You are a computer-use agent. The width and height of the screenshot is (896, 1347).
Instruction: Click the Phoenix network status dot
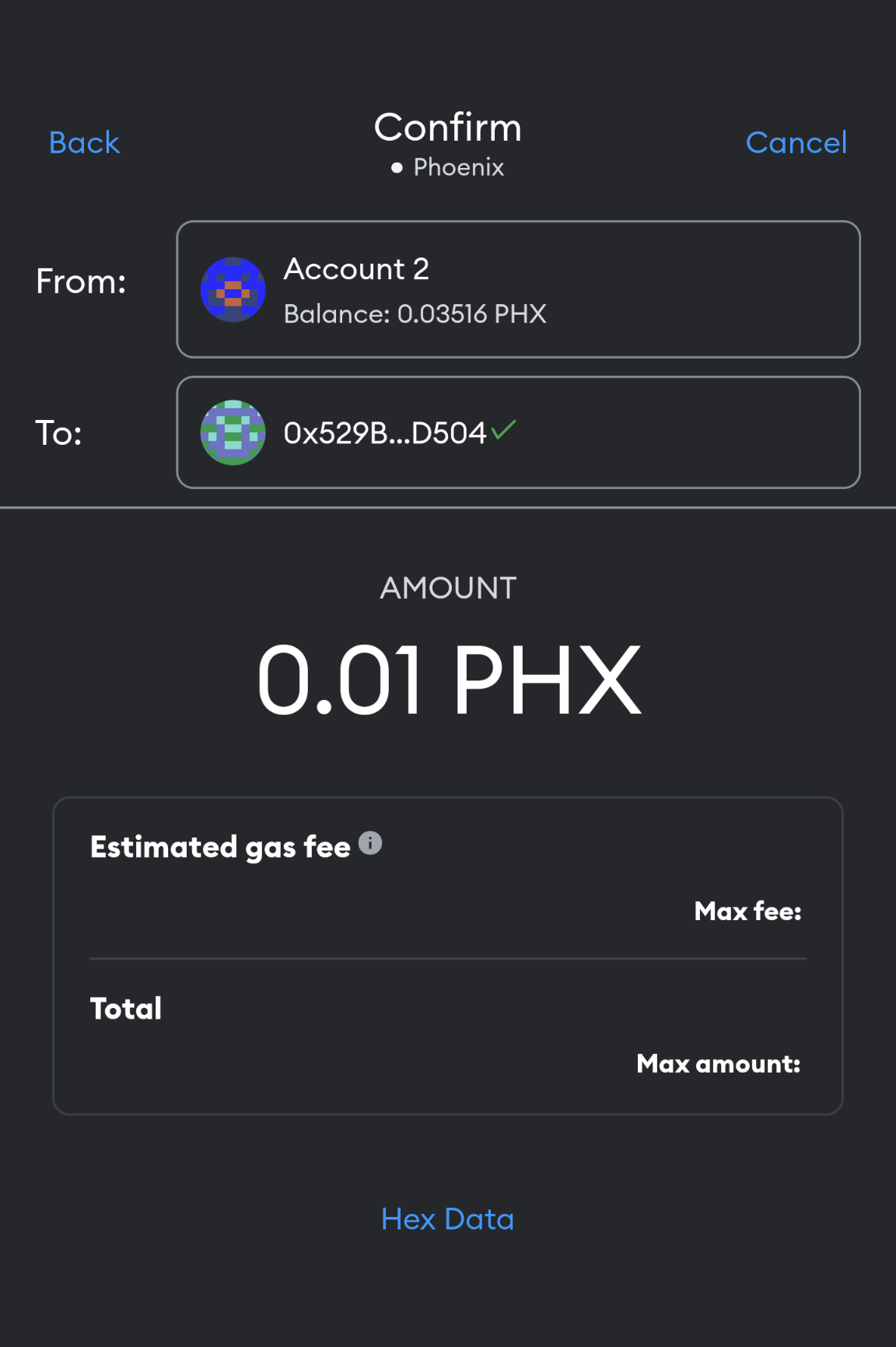397,166
